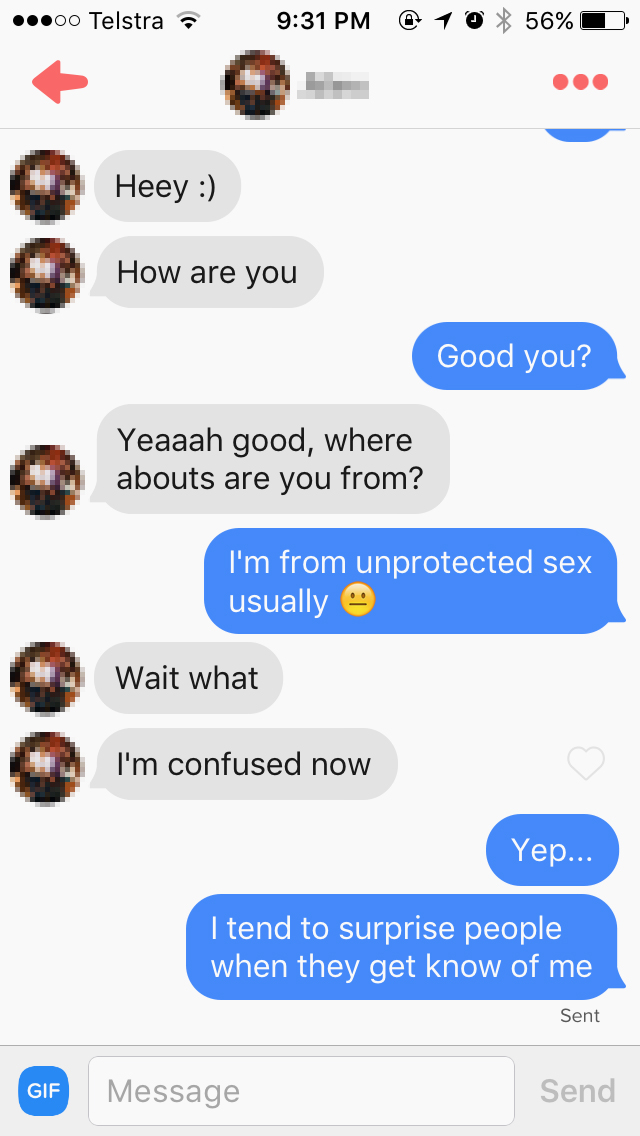This screenshot has height=1136, width=640.
Task: Open the match's profile from the header avatar
Action: tap(255, 85)
